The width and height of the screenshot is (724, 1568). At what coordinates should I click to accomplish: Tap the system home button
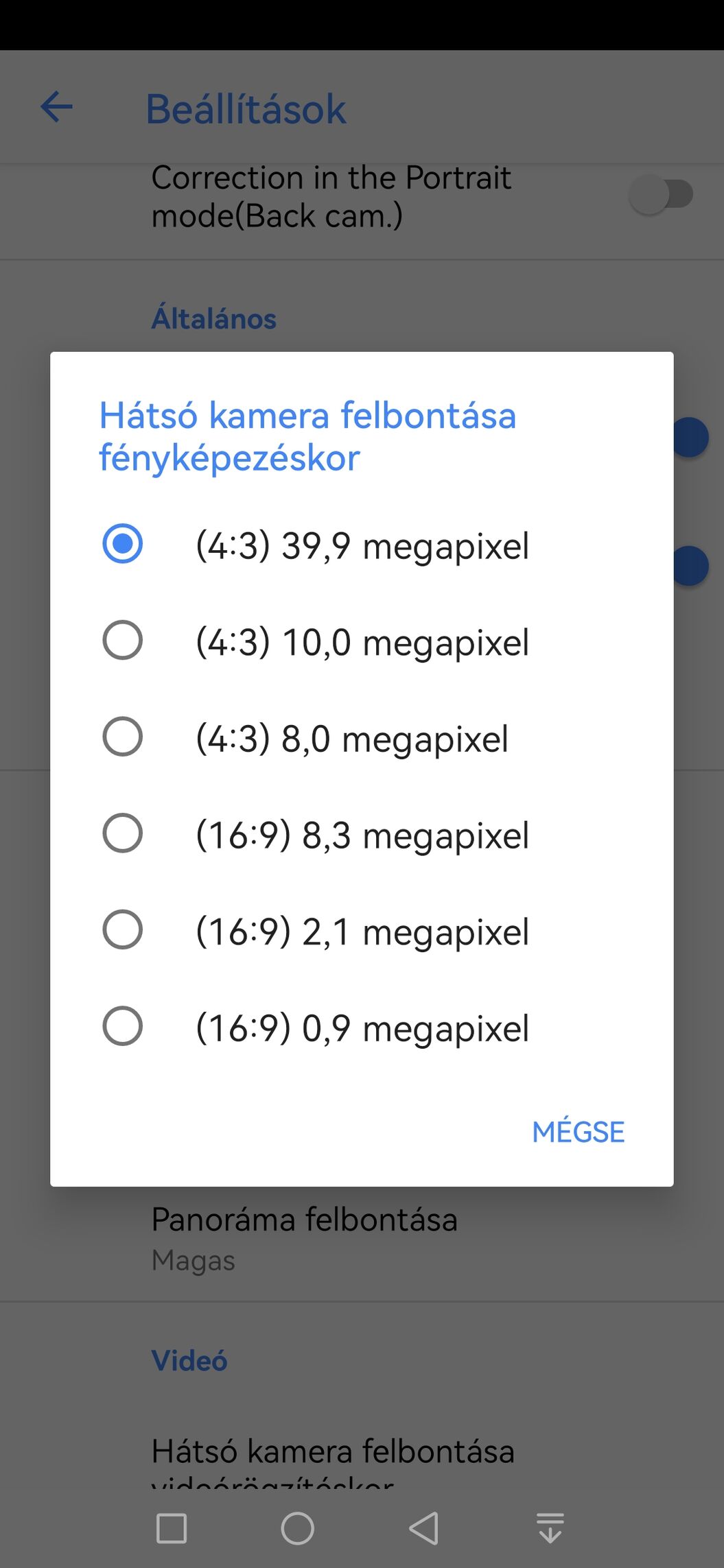[x=298, y=1528]
